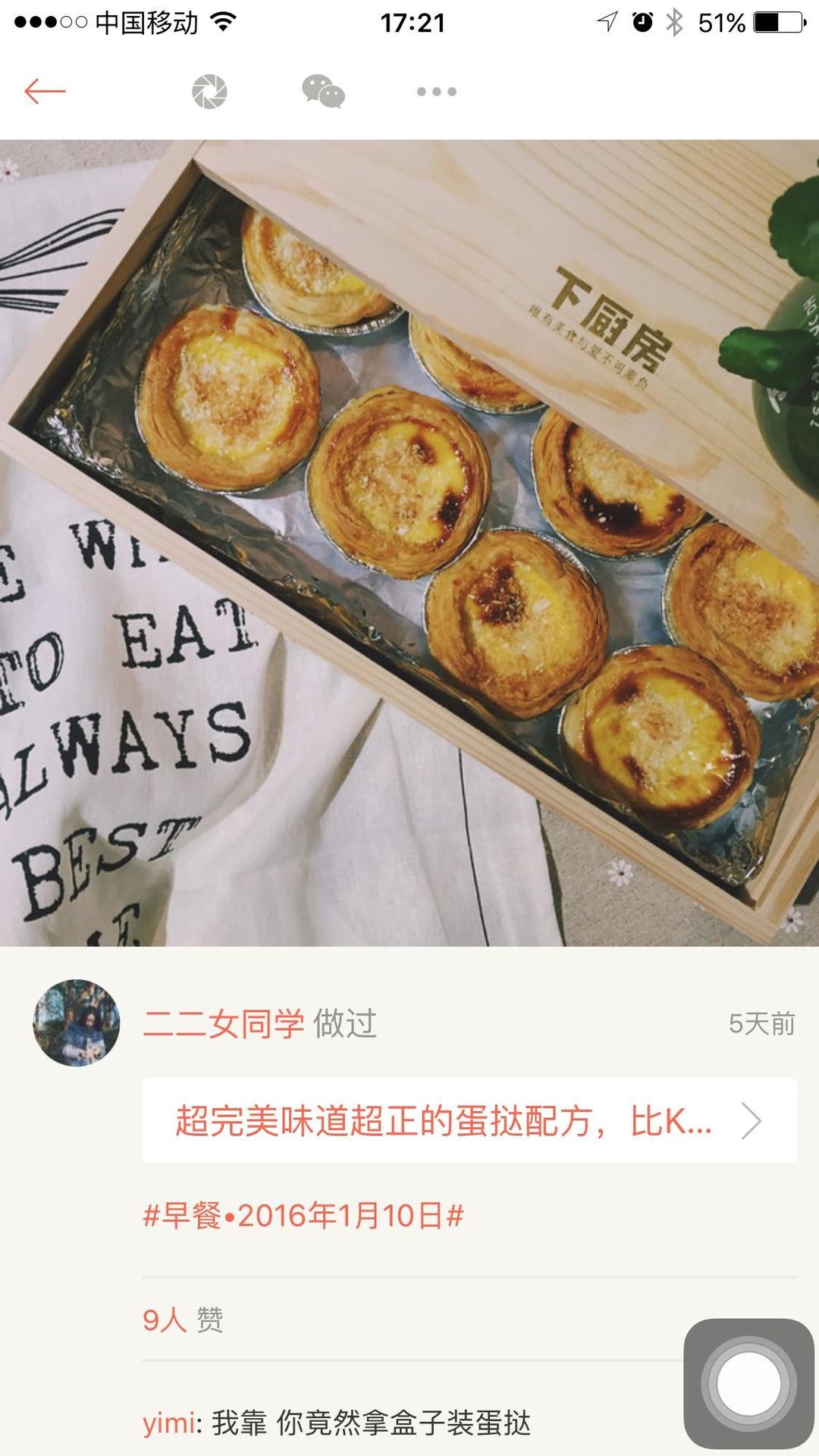
Task: Share via the aperture-shaped Moments icon
Action: (x=209, y=92)
